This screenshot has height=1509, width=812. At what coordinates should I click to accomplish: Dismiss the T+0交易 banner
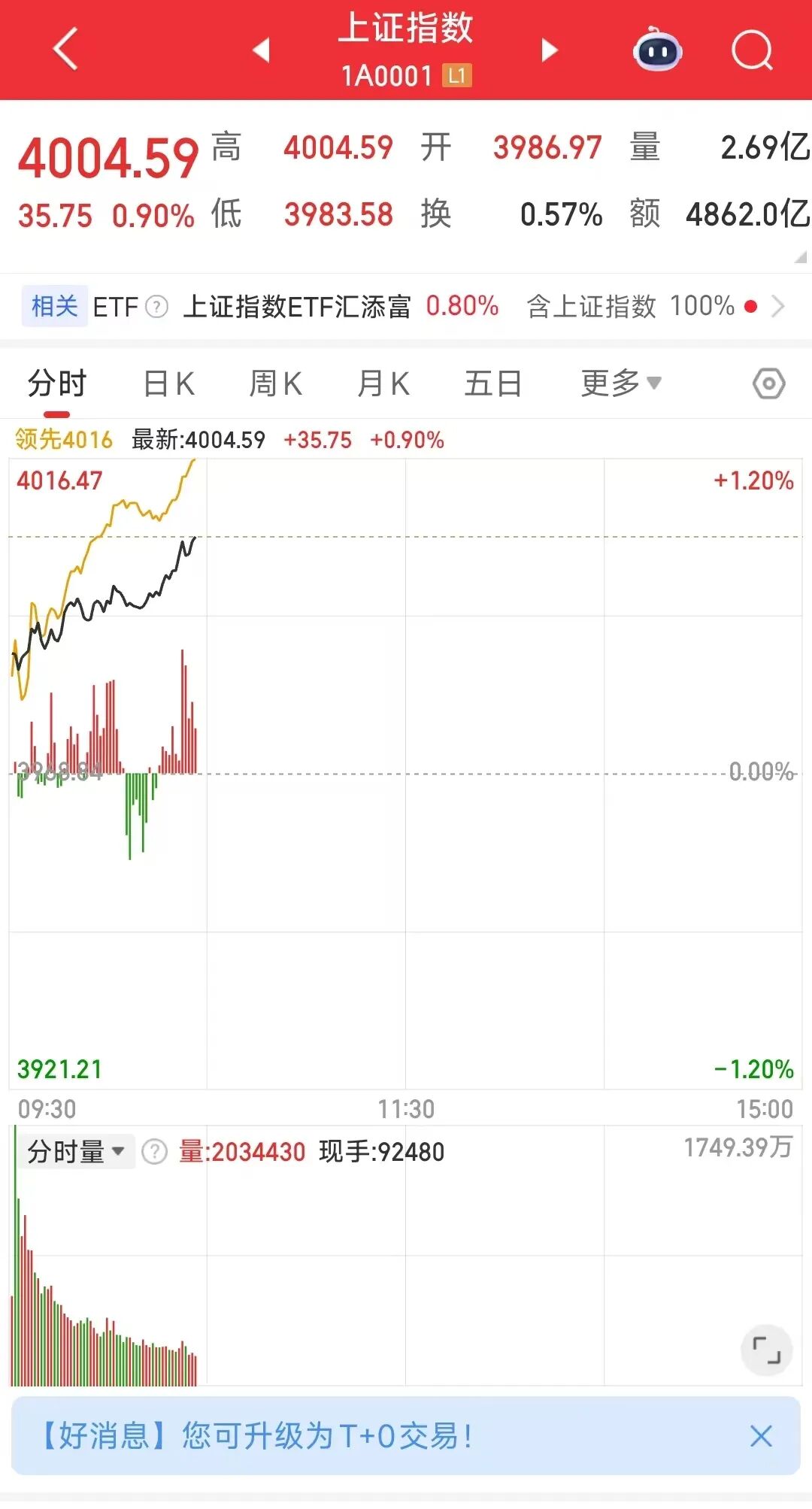(x=761, y=1436)
